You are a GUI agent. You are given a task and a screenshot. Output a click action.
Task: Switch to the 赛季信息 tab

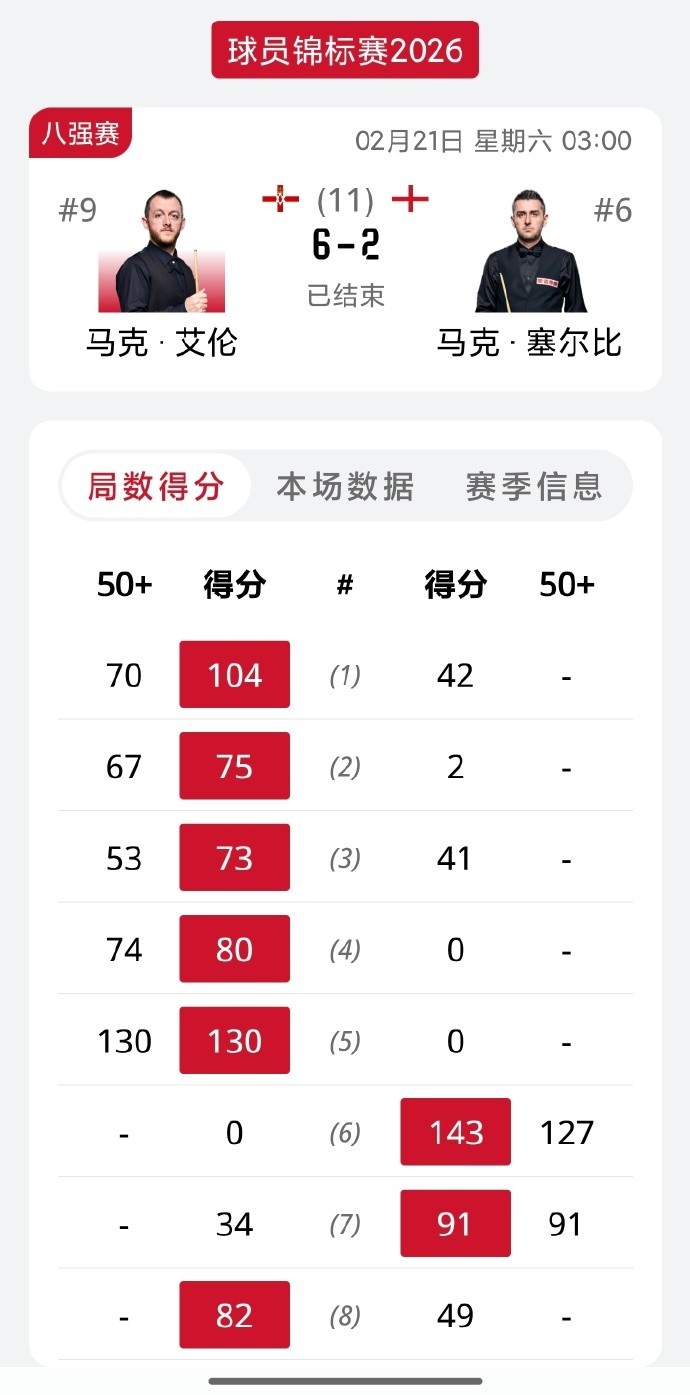coord(534,487)
